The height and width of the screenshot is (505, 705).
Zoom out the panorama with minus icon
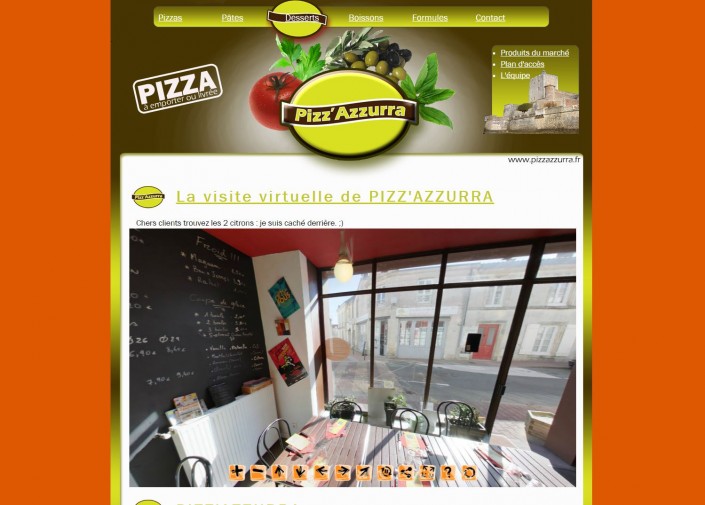(x=257, y=472)
